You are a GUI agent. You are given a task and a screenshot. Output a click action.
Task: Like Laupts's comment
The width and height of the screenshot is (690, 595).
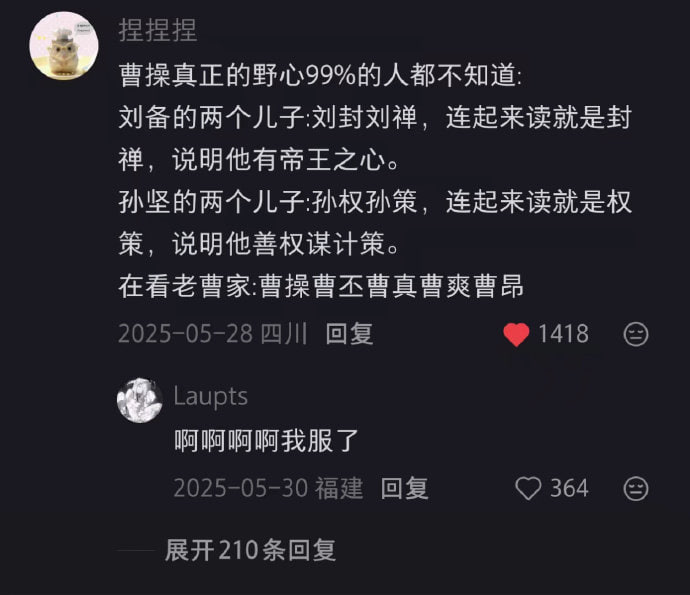(x=527, y=488)
